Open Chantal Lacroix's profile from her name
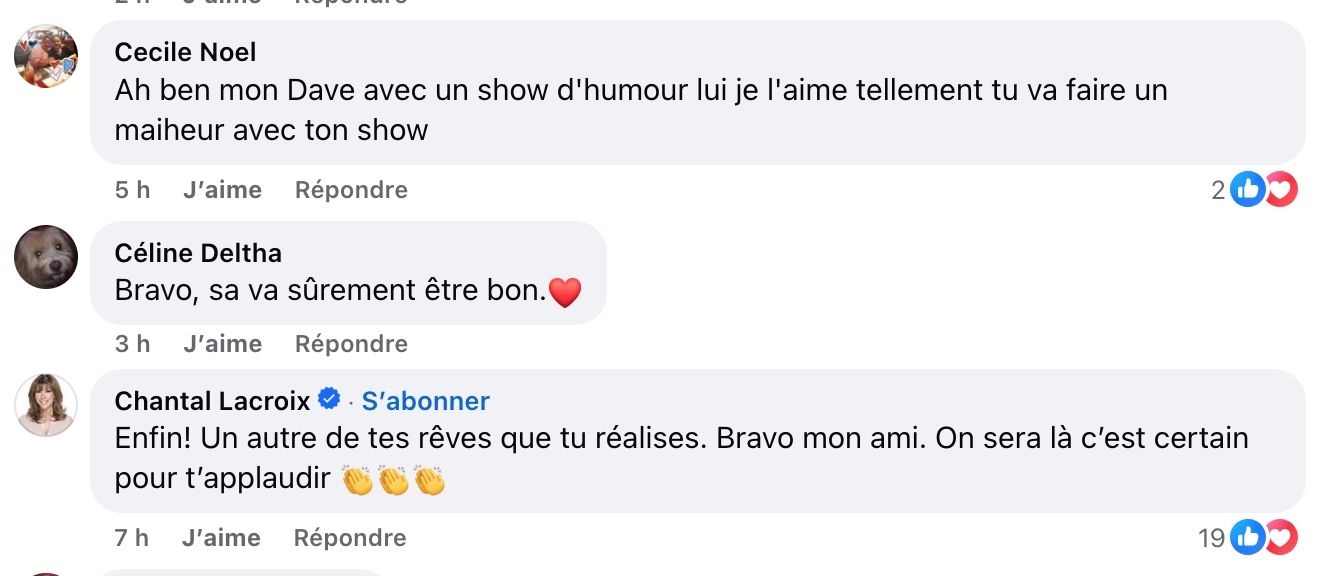This screenshot has height=576, width=1328. 212,401
